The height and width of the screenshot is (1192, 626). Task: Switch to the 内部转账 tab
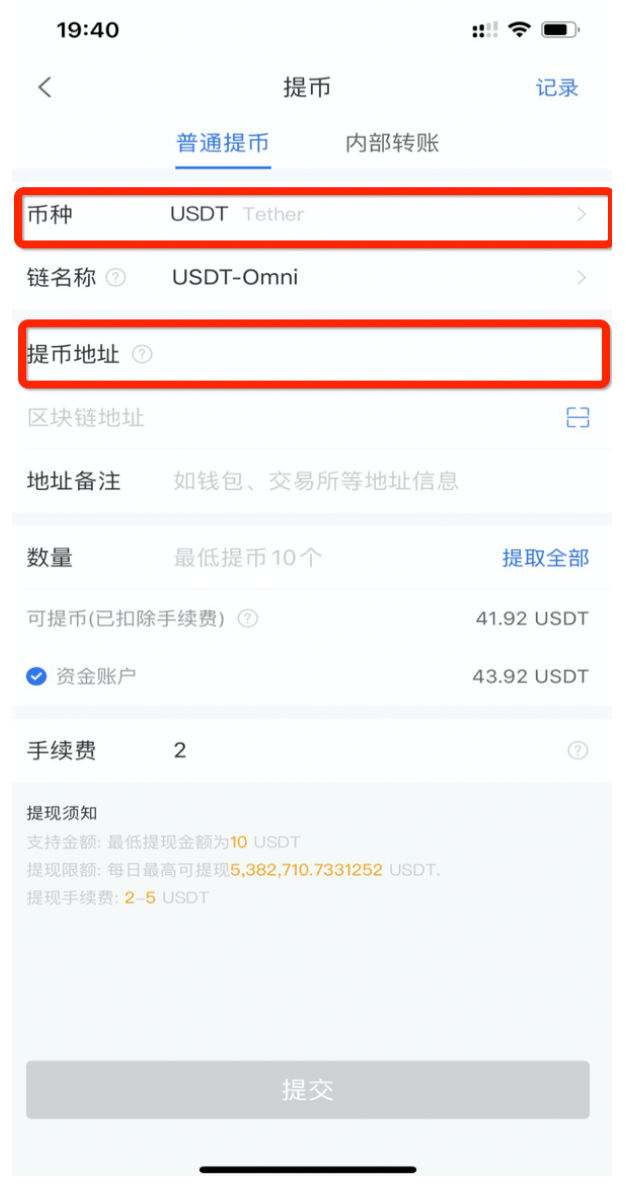pyautogui.click(x=392, y=143)
